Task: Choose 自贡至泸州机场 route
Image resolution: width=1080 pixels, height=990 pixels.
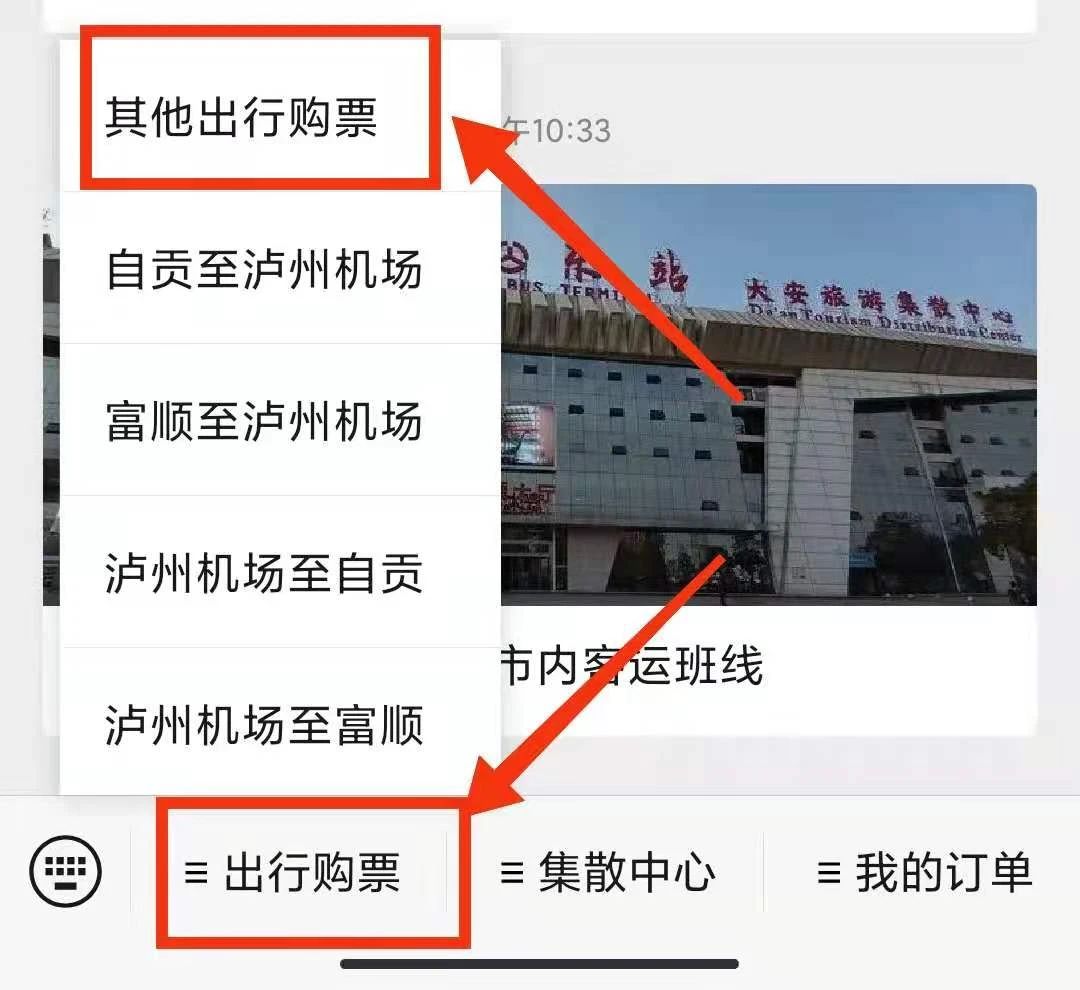Action: (x=265, y=270)
